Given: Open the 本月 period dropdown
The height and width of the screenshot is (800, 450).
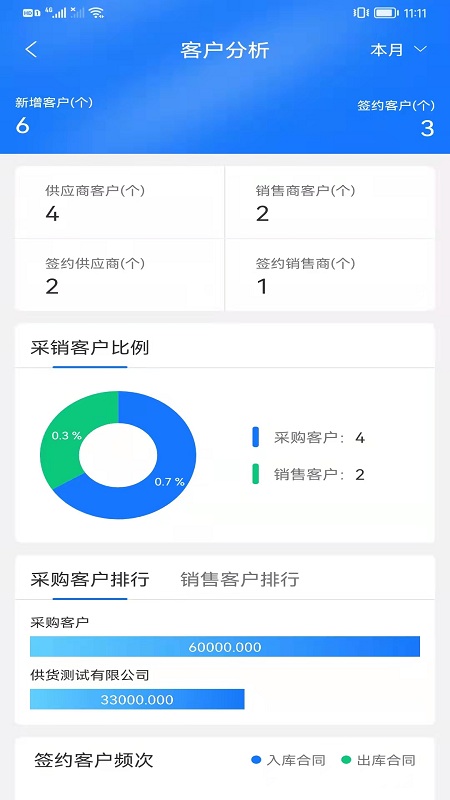Looking at the screenshot, I should click(398, 49).
